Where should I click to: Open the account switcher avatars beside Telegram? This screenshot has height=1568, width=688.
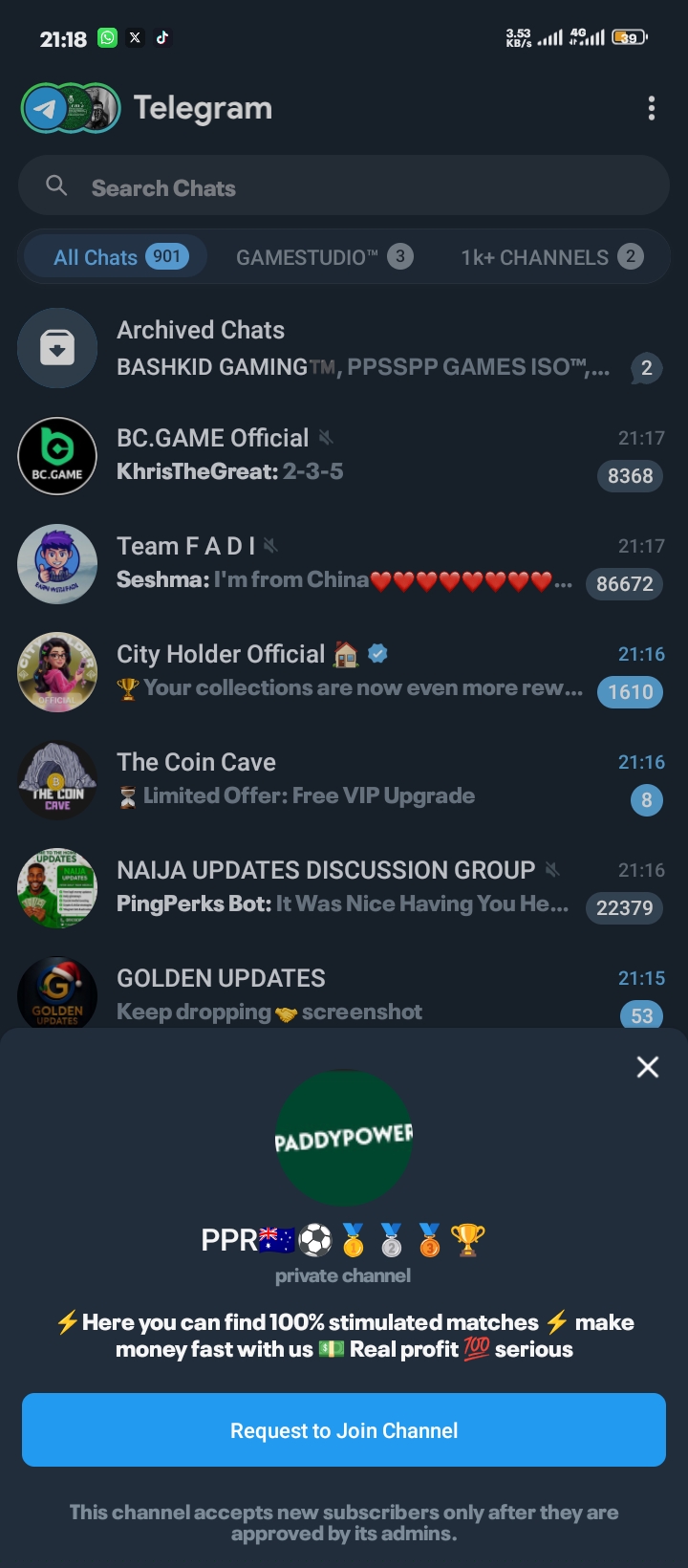pyautogui.click(x=71, y=109)
